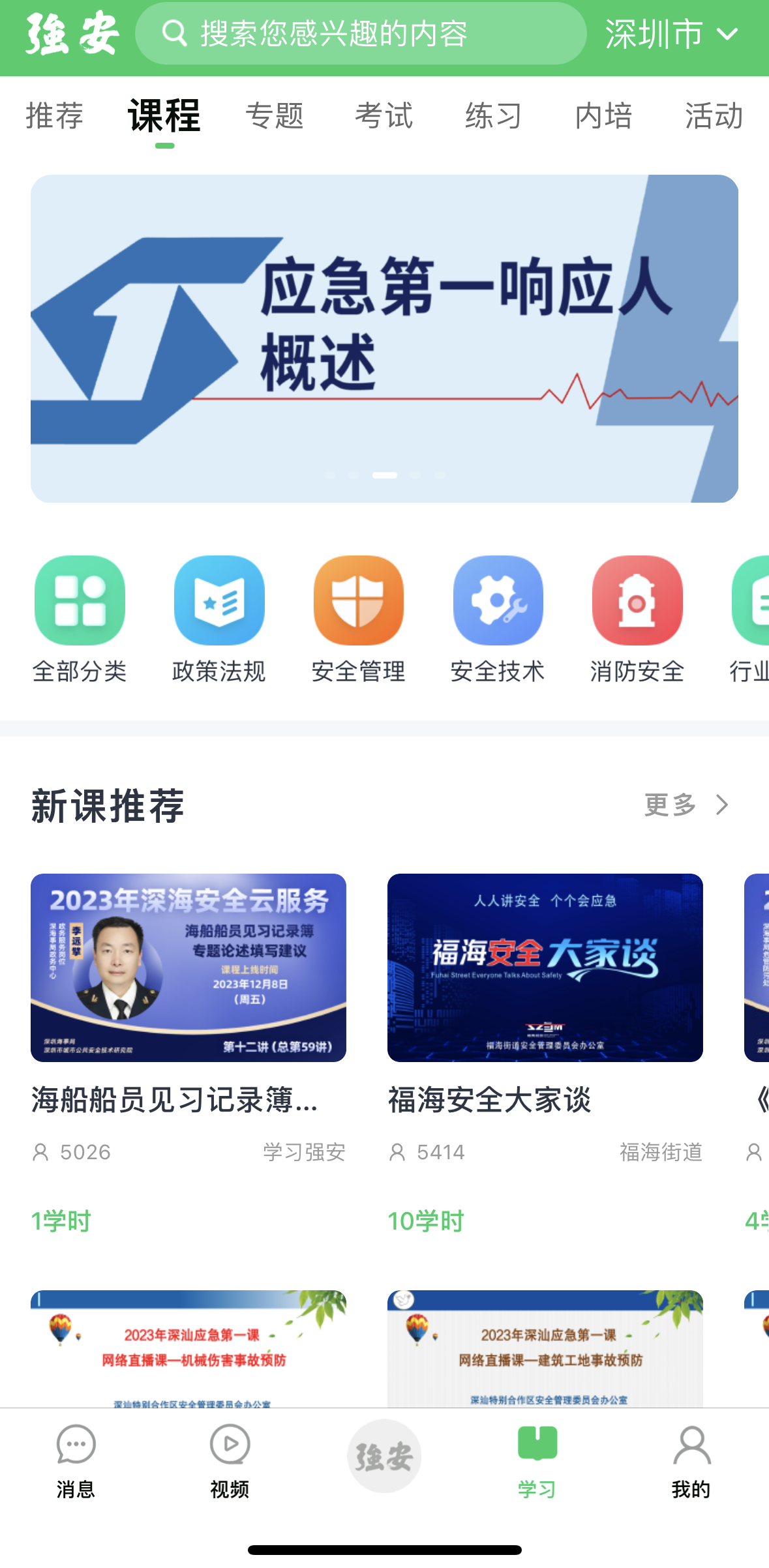Image resolution: width=769 pixels, height=1568 pixels.
Task: Open 全部分类 category
Action: click(80, 619)
